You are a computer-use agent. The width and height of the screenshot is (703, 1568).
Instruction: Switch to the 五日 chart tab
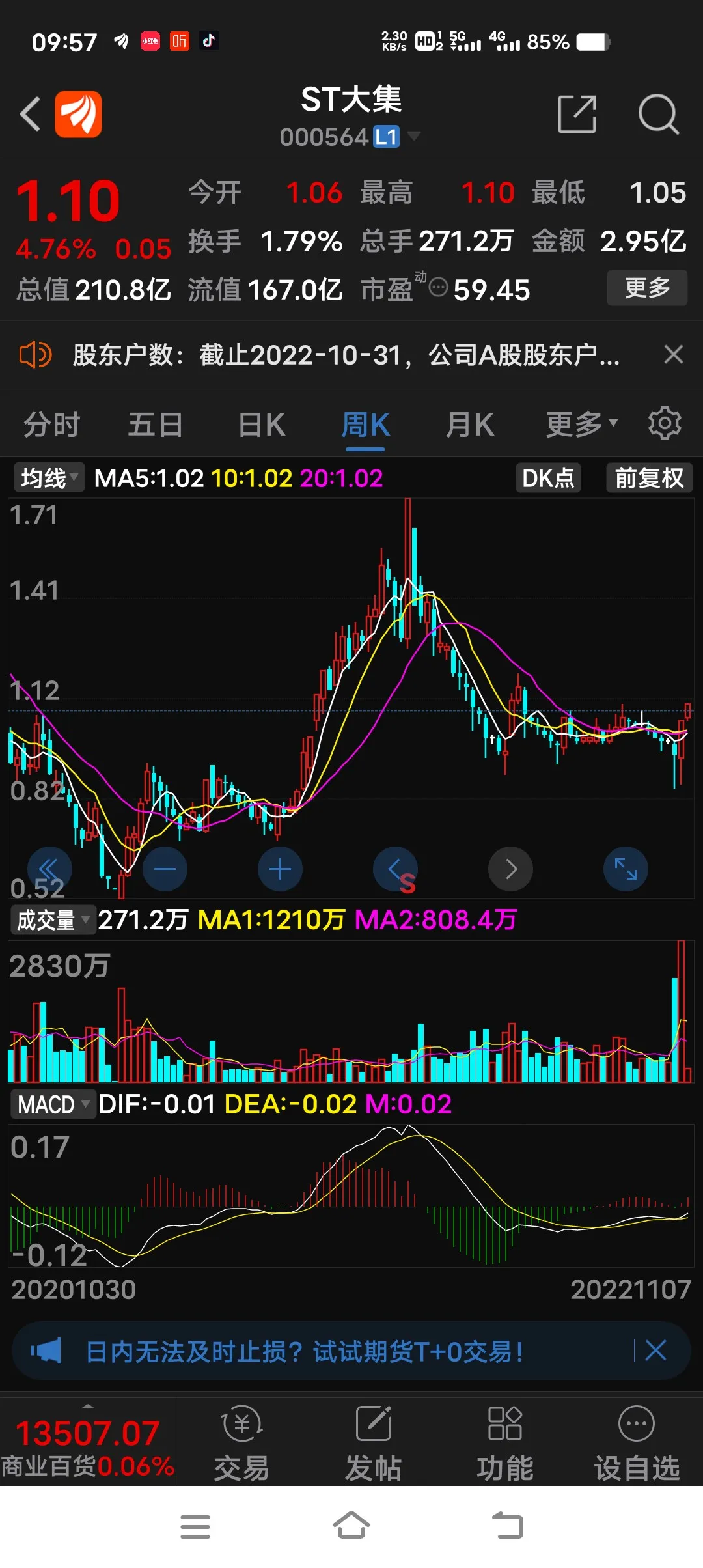click(x=155, y=425)
